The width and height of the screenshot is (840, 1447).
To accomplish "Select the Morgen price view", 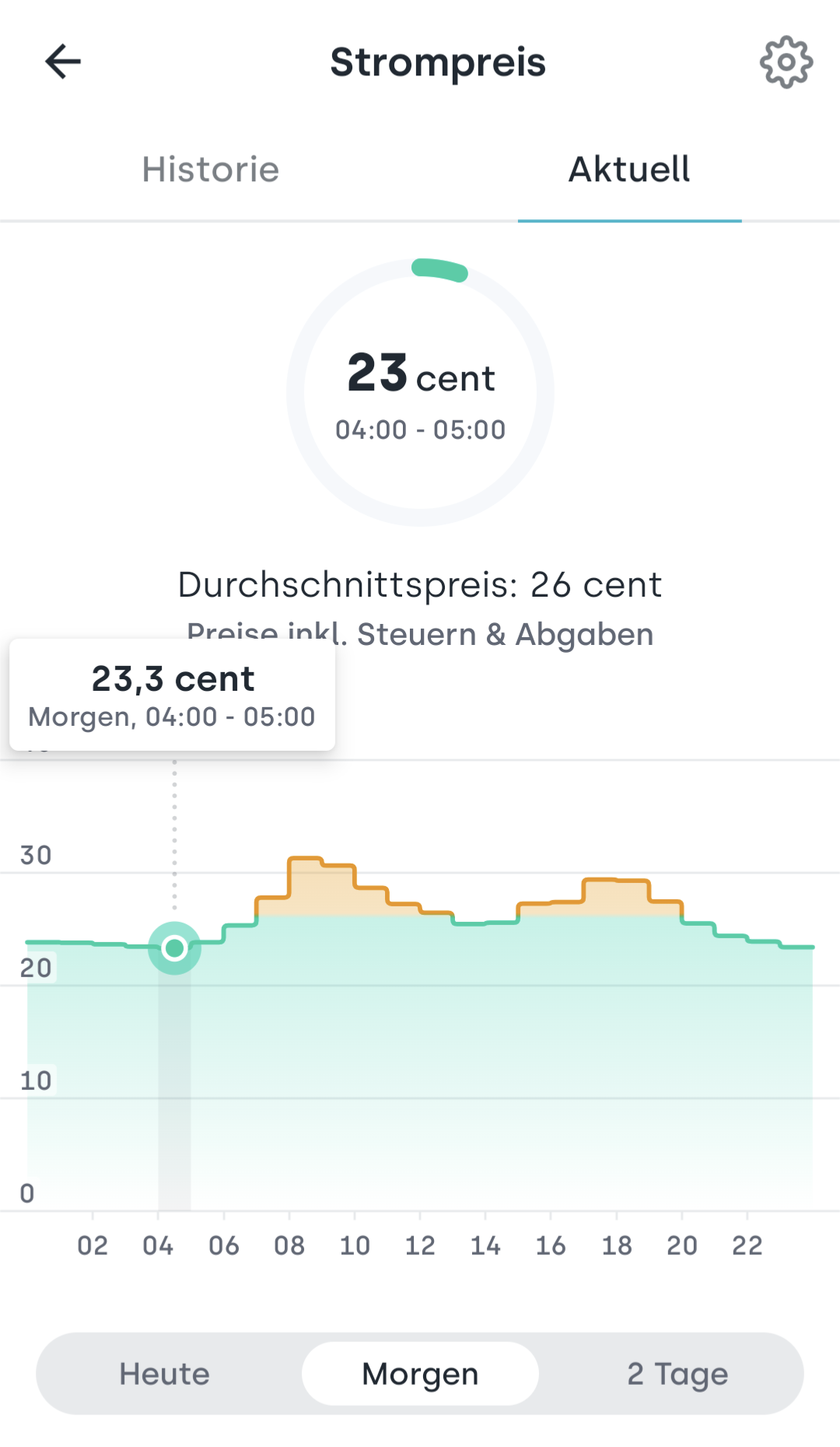I will [420, 1374].
